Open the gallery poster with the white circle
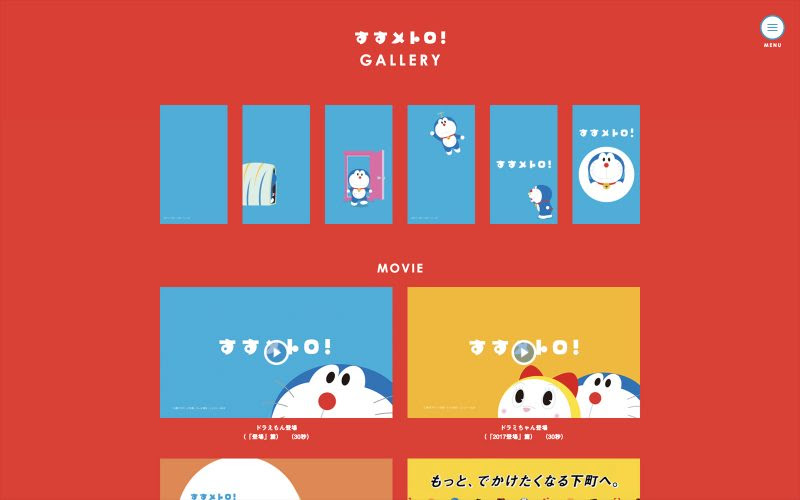 (606, 164)
